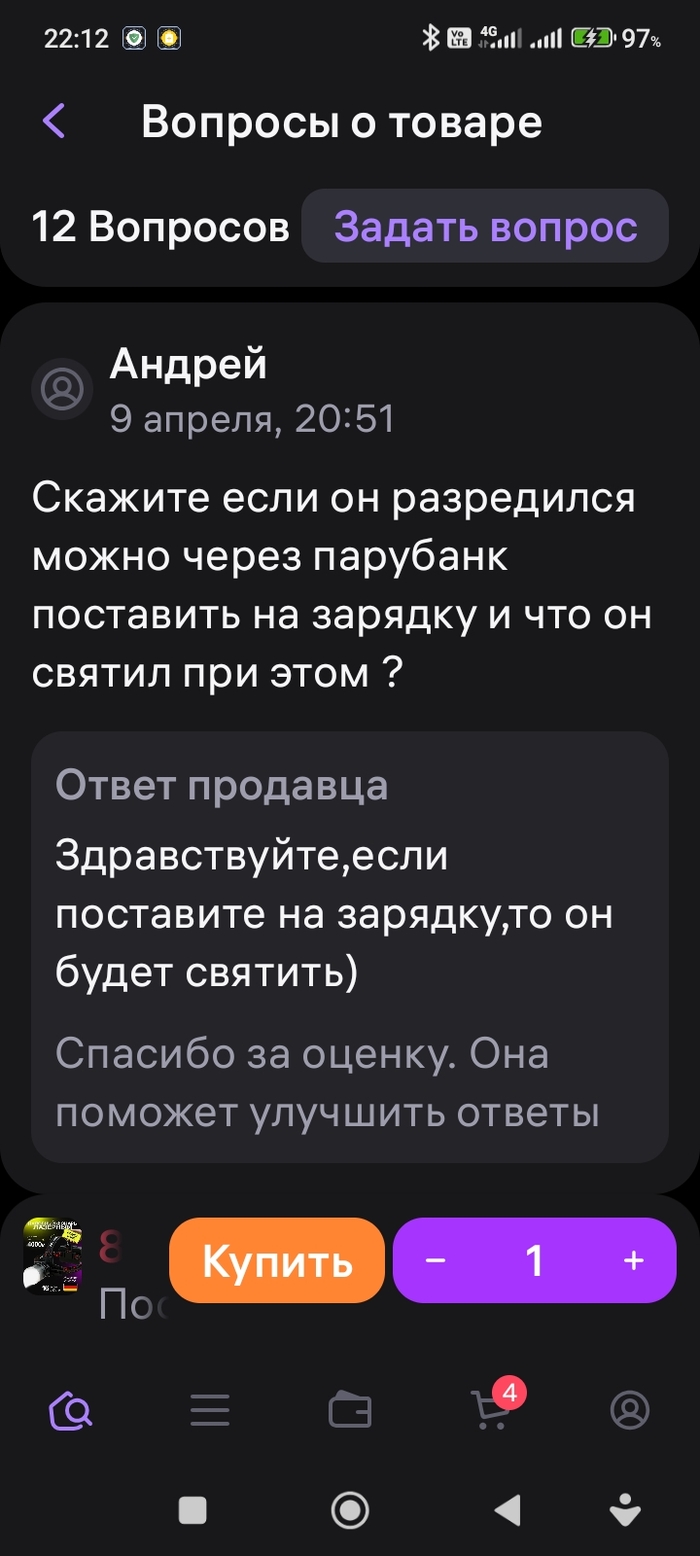Open the catalog menu tab

[210, 1411]
